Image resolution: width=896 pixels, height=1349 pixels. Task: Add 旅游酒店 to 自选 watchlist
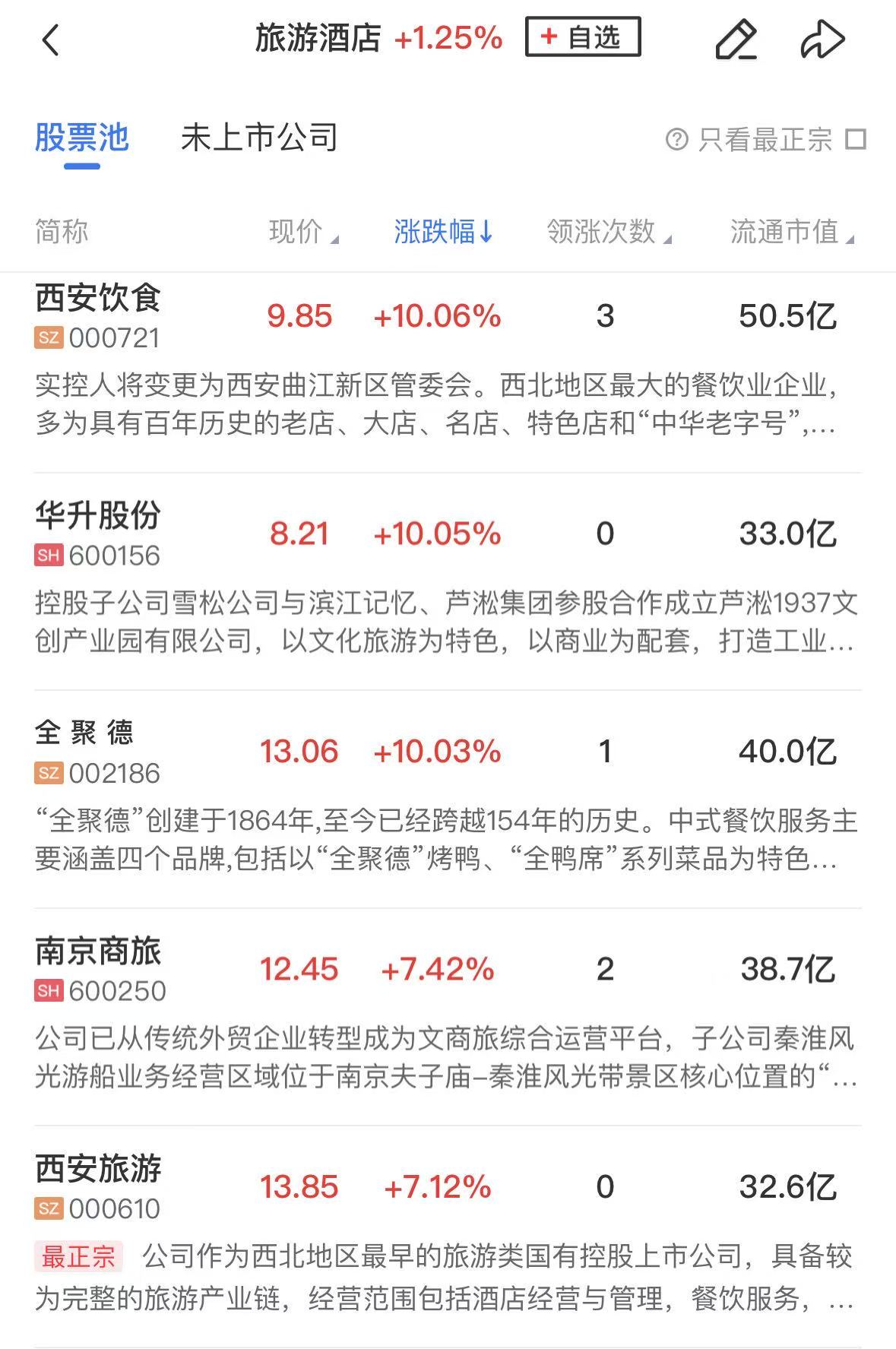point(582,36)
